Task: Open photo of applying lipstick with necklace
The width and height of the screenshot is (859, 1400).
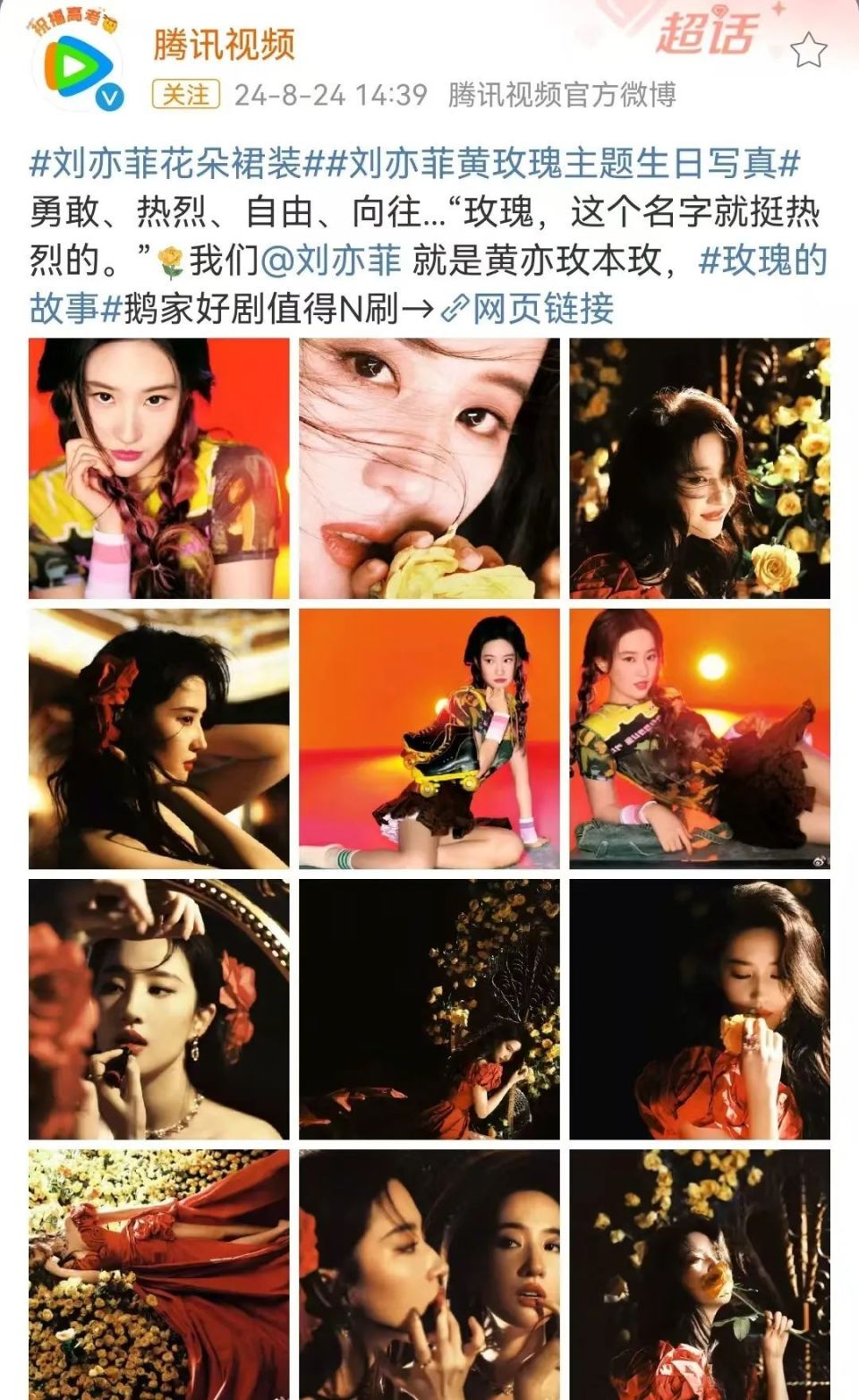Action: click(159, 1010)
